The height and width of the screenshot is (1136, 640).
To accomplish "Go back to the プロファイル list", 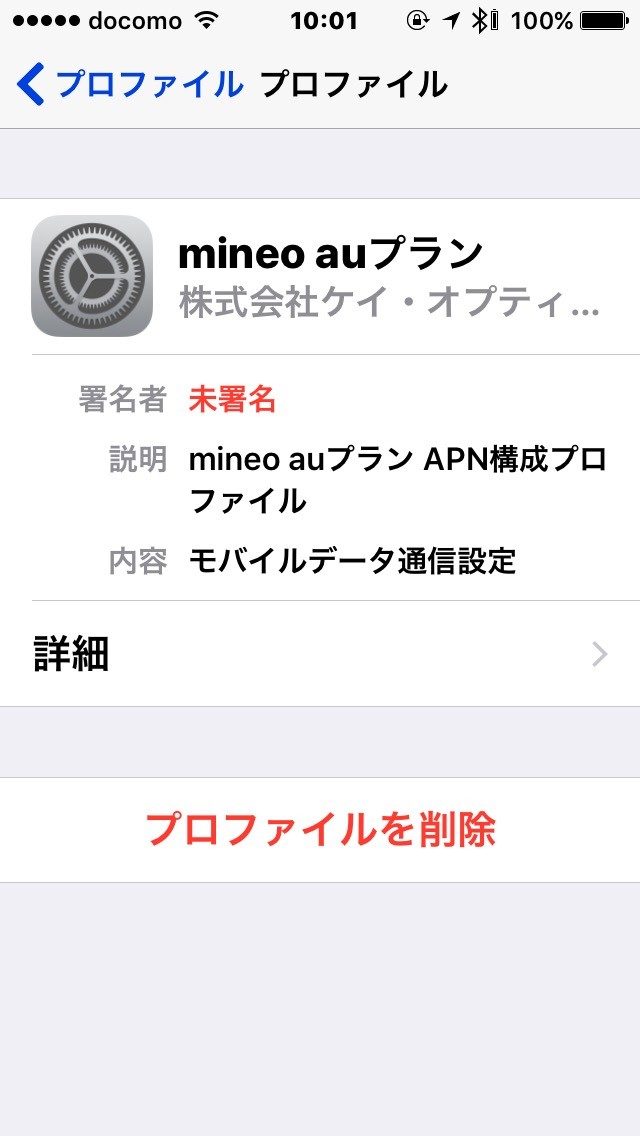I will [x=130, y=84].
